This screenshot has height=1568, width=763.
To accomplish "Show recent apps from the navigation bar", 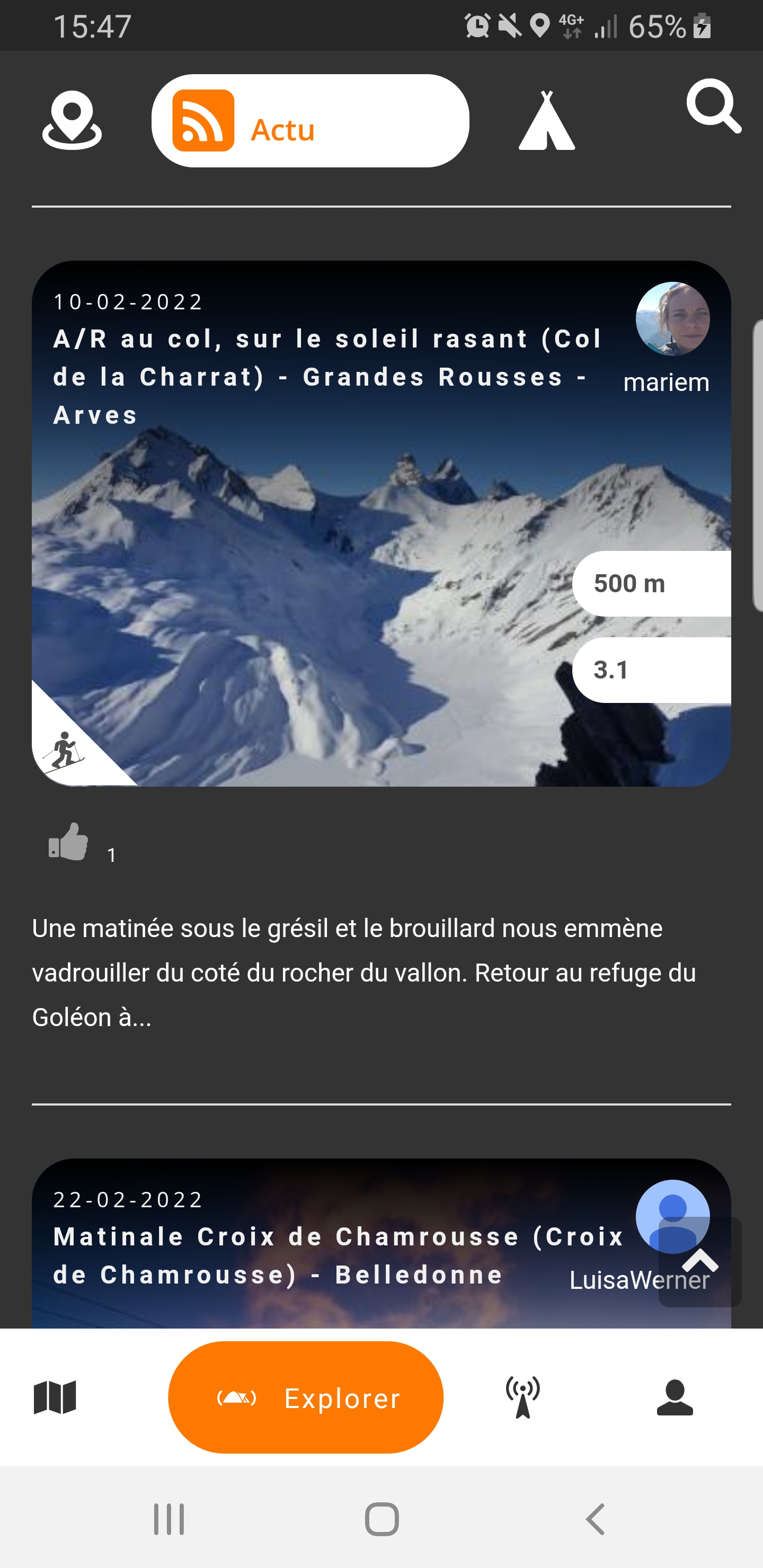I will click(168, 1519).
